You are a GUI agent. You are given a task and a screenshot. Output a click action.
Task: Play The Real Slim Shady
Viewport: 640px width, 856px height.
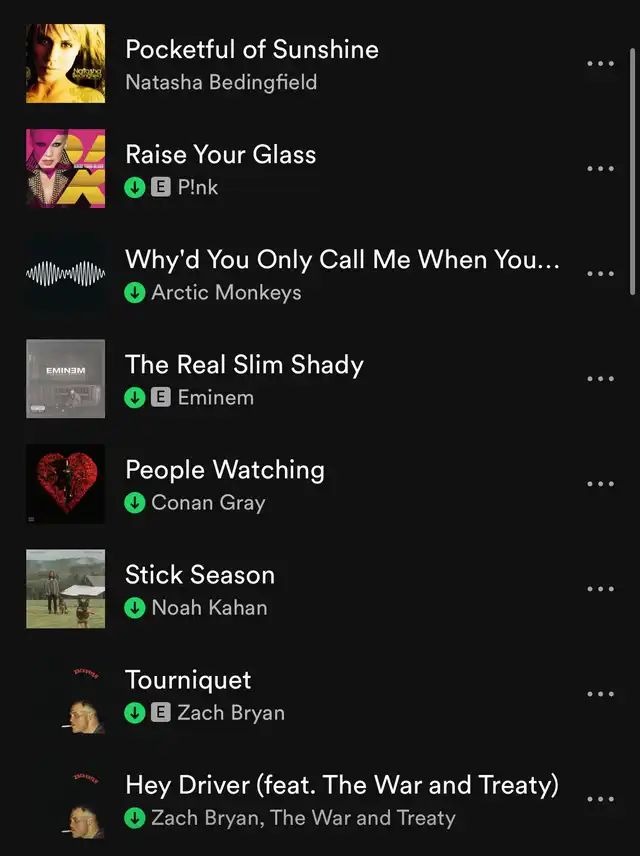244,365
